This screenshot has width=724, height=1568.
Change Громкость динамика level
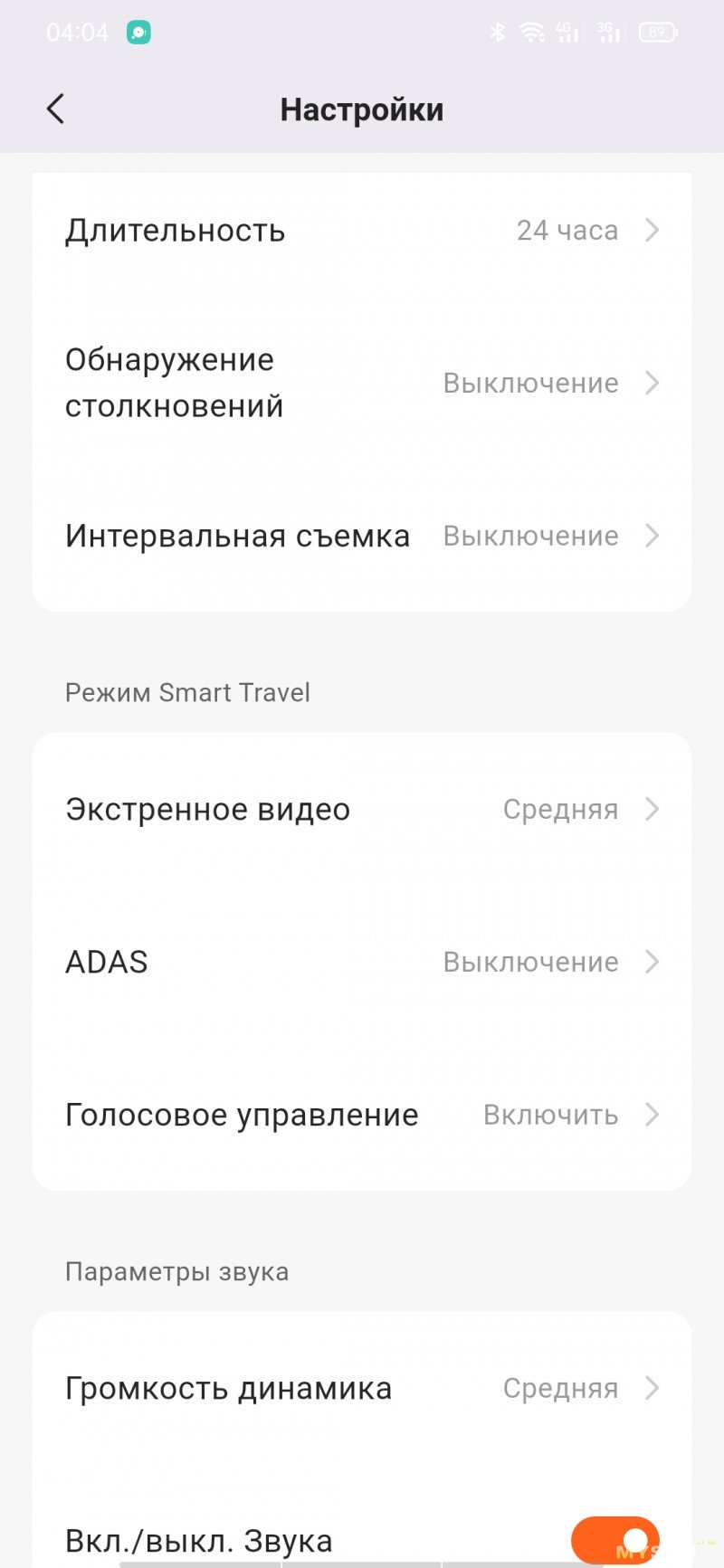coord(362,1388)
